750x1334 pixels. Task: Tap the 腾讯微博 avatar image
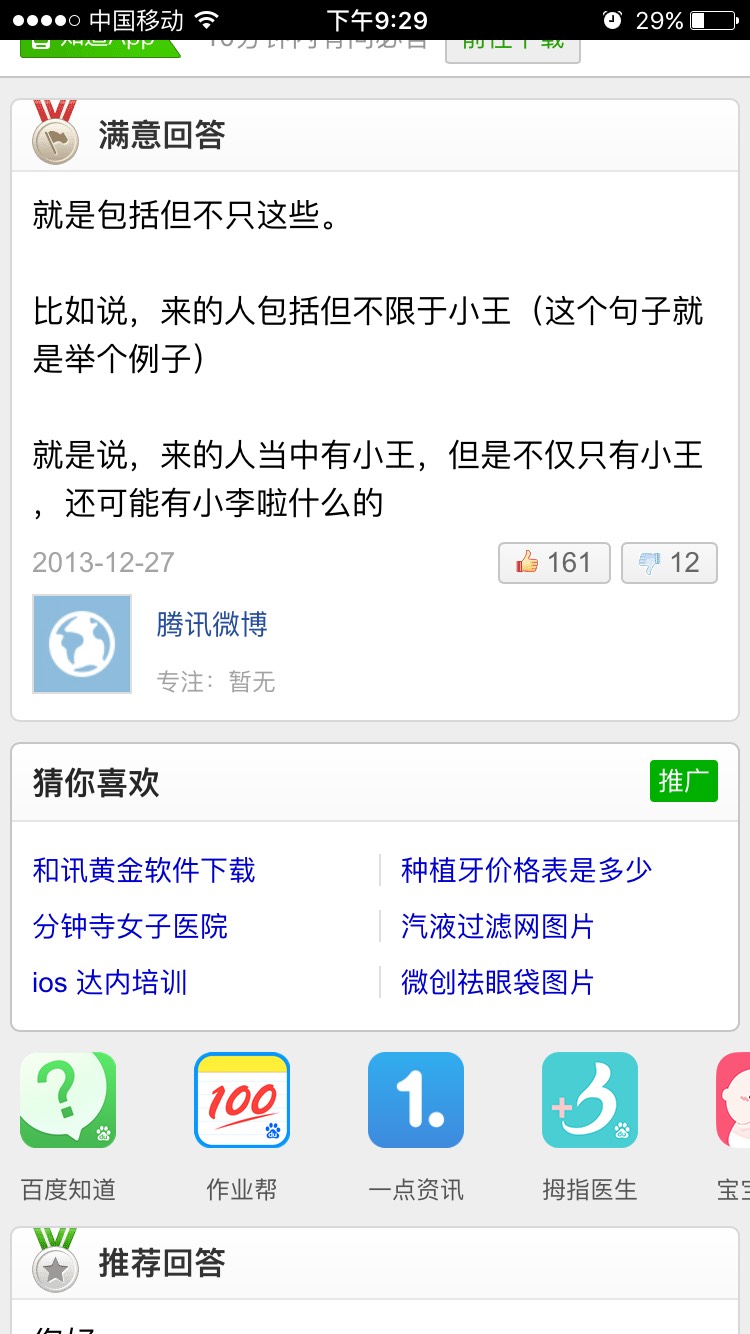(x=82, y=644)
